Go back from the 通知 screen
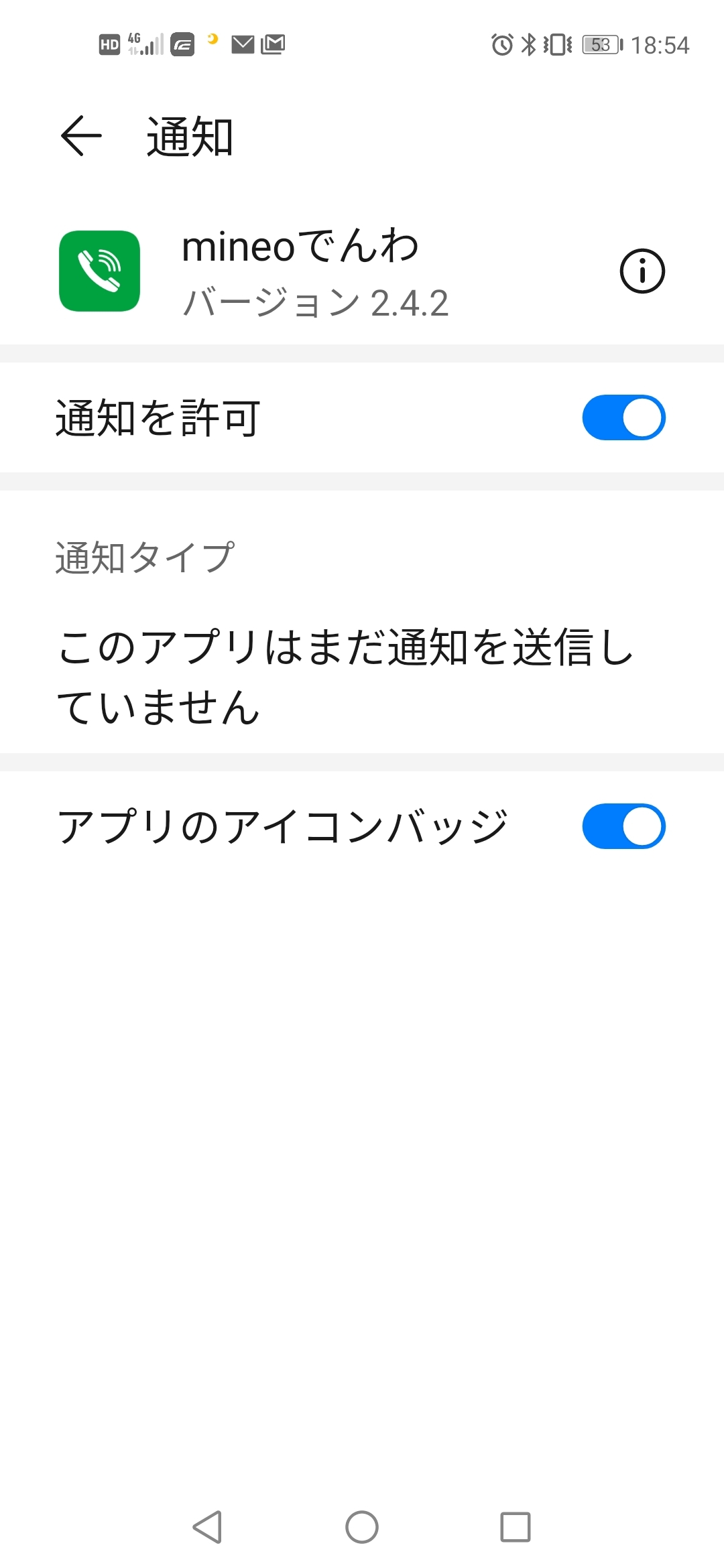Viewport: 724px width, 1568px height. [81, 136]
